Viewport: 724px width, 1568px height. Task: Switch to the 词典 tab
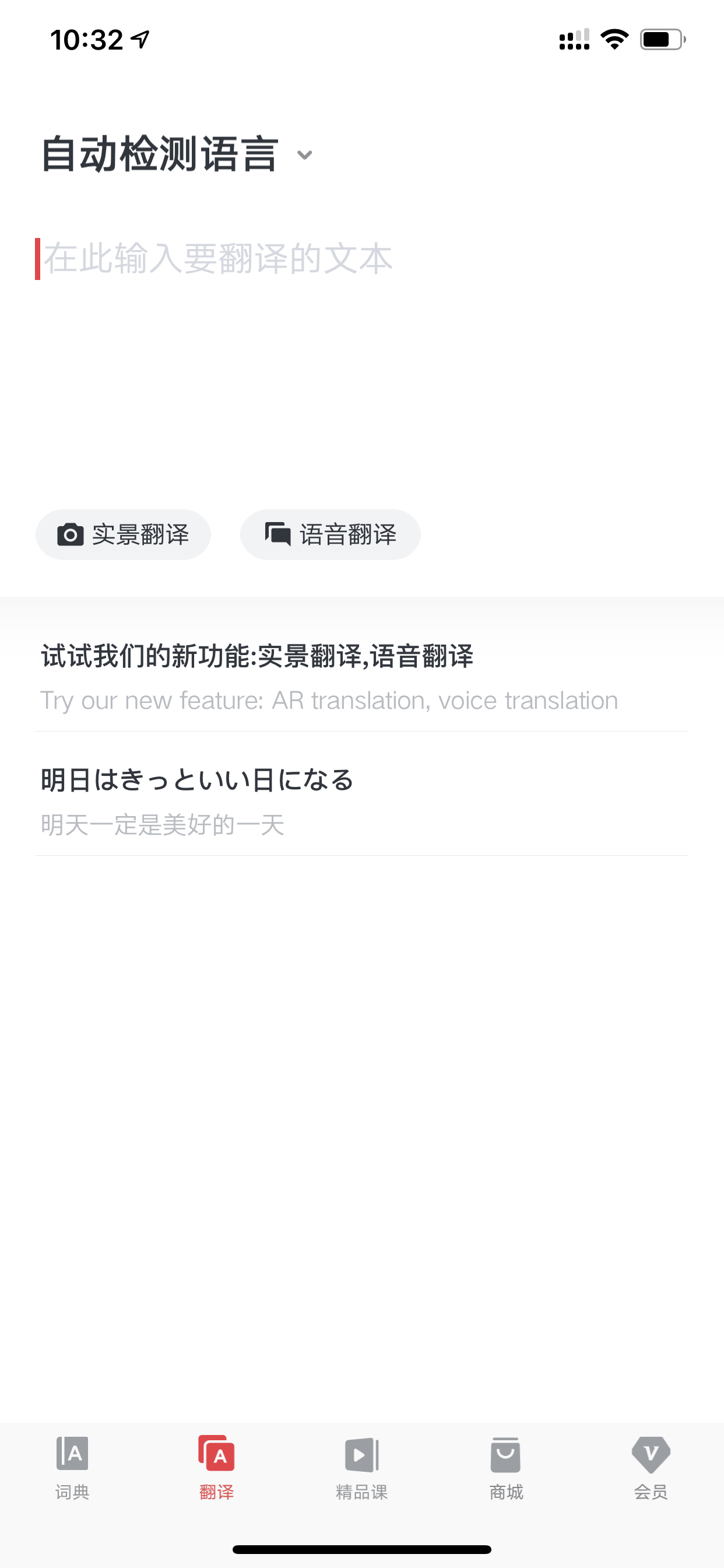coord(72,1468)
